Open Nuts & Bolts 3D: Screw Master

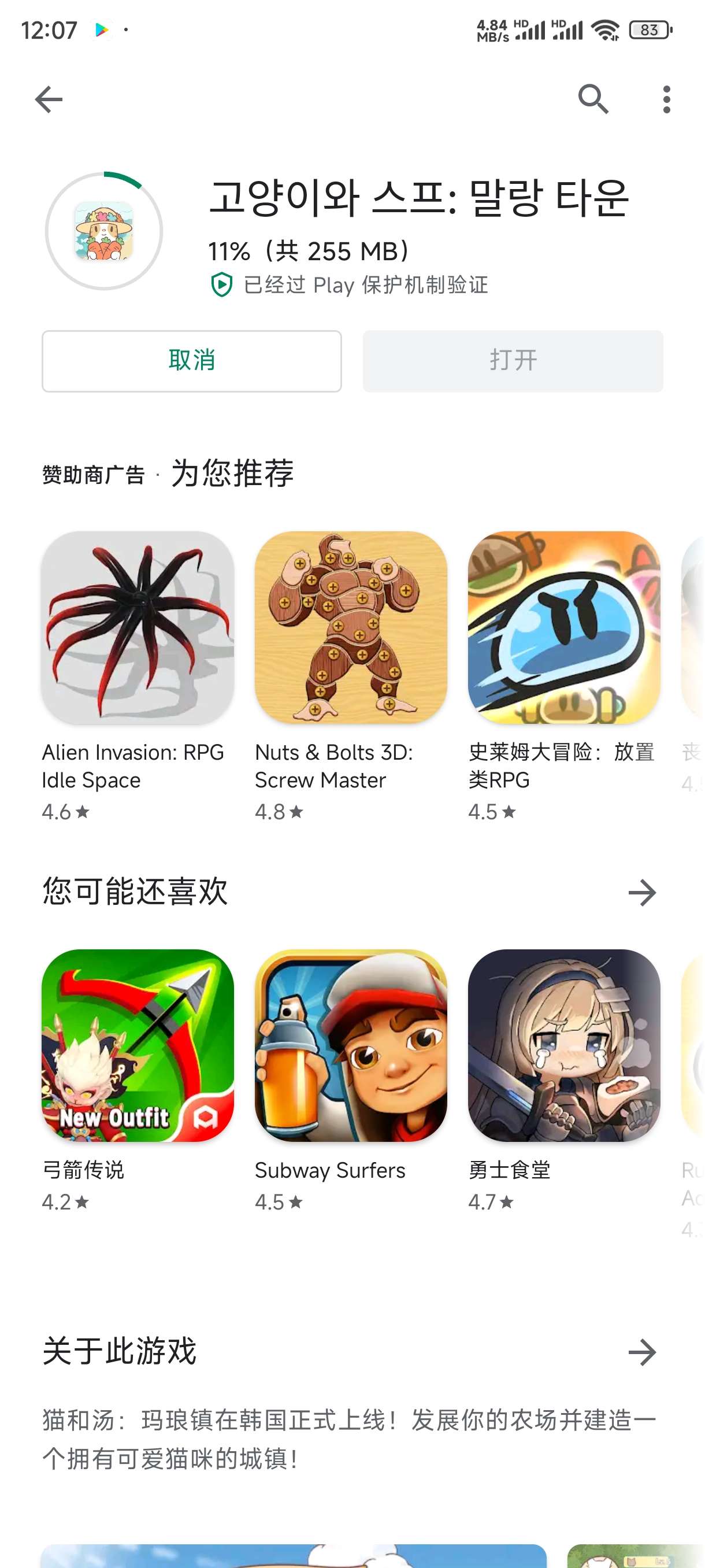350,627
